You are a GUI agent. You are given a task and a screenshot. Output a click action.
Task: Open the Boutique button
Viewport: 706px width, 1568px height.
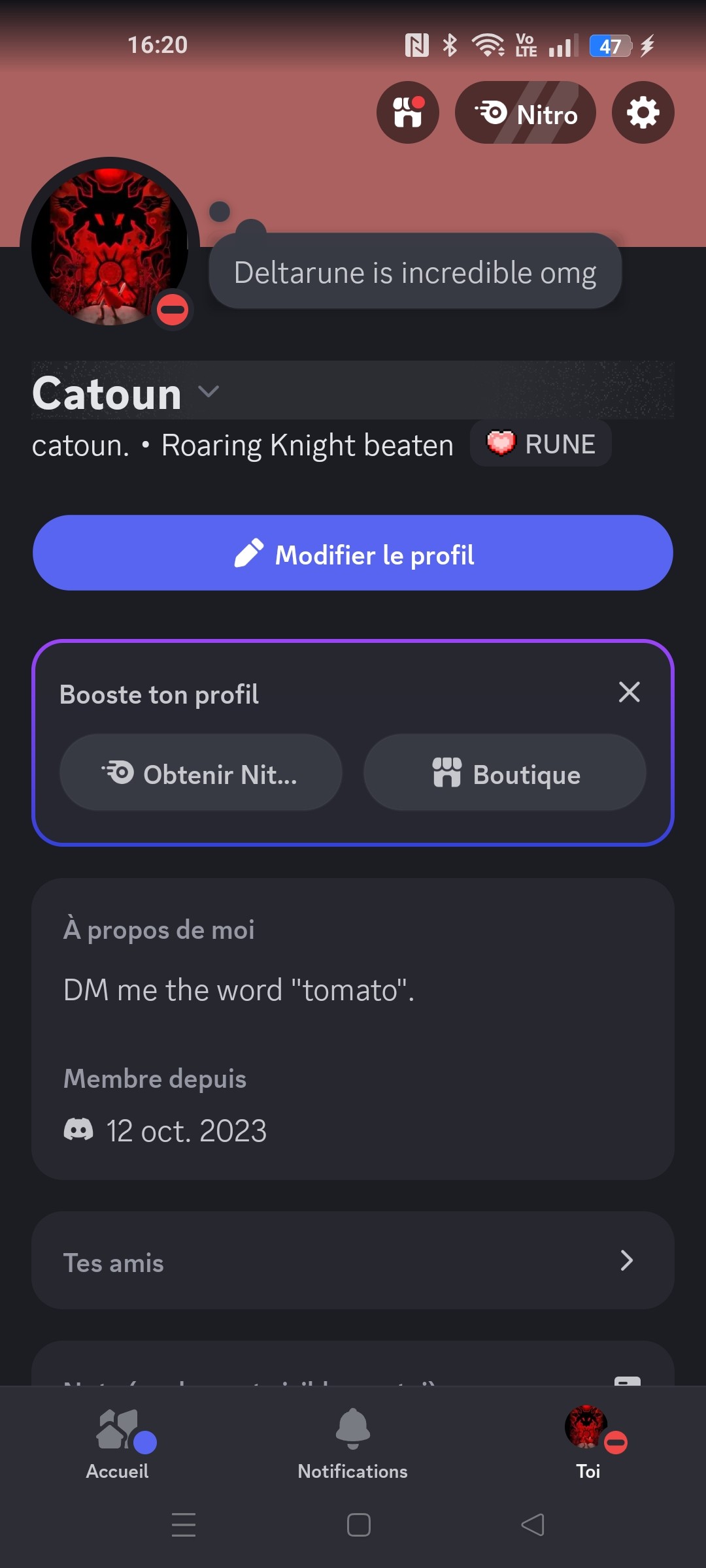click(505, 773)
